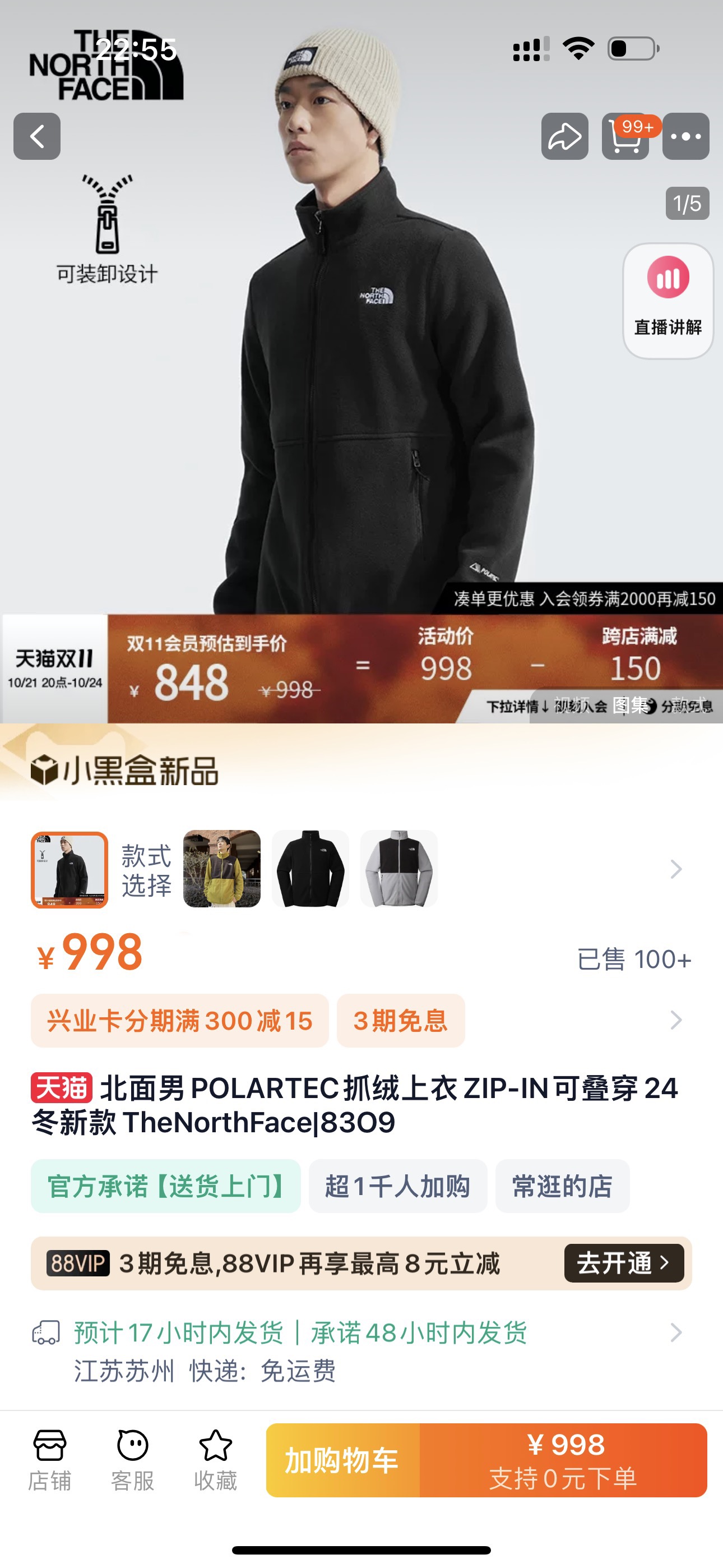723x1568 pixels.
Task: Tap 加购物车 to add to cart
Action: click(342, 1460)
